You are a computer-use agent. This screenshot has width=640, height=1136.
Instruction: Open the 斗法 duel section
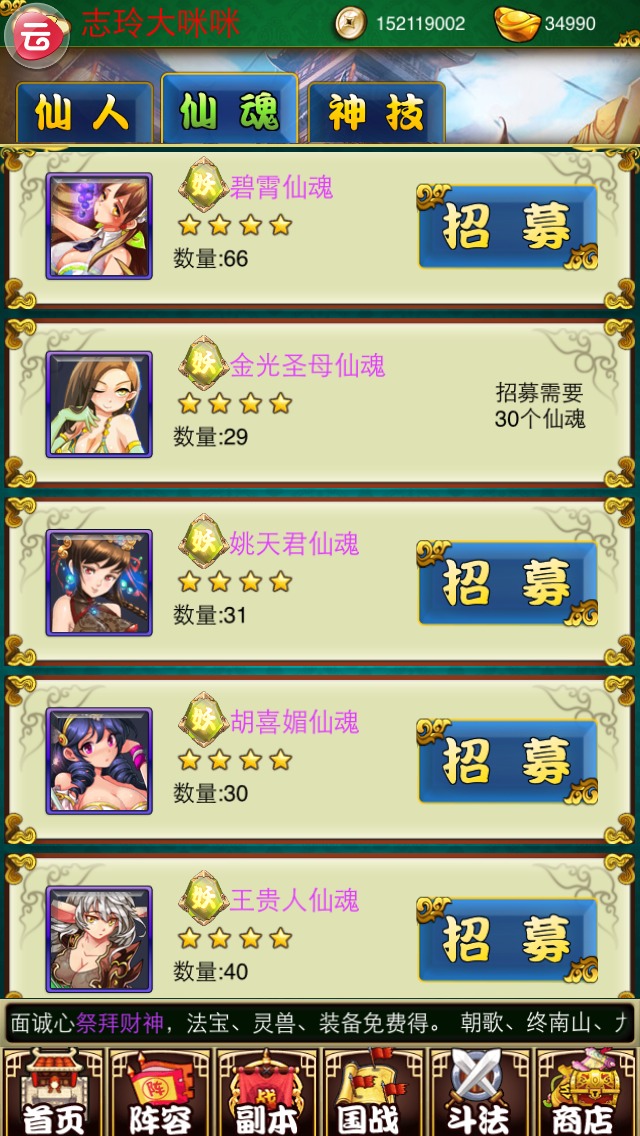(x=480, y=1092)
